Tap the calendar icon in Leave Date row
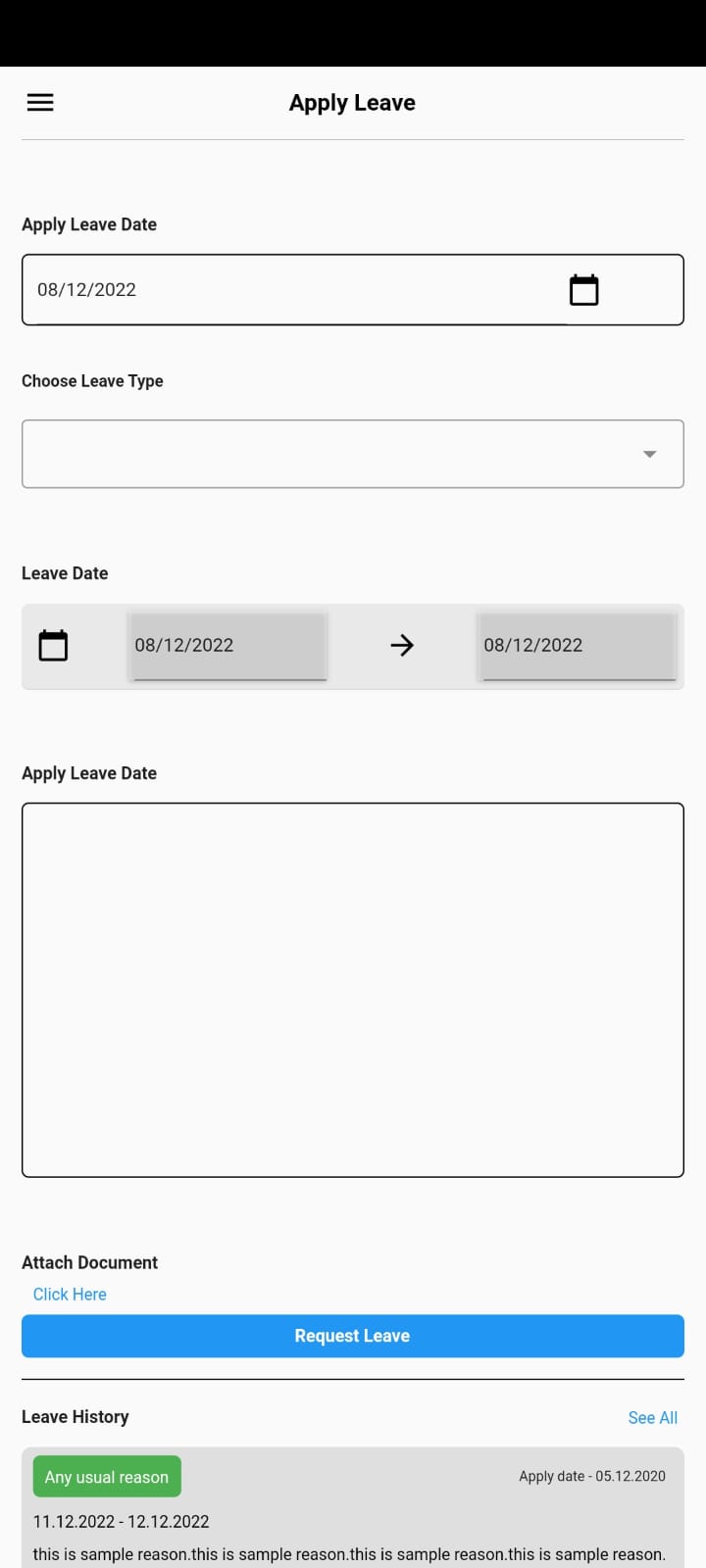Image resolution: width=706 pixels, height=1568 pixels. pyautogui.click(x=53, y=646)
